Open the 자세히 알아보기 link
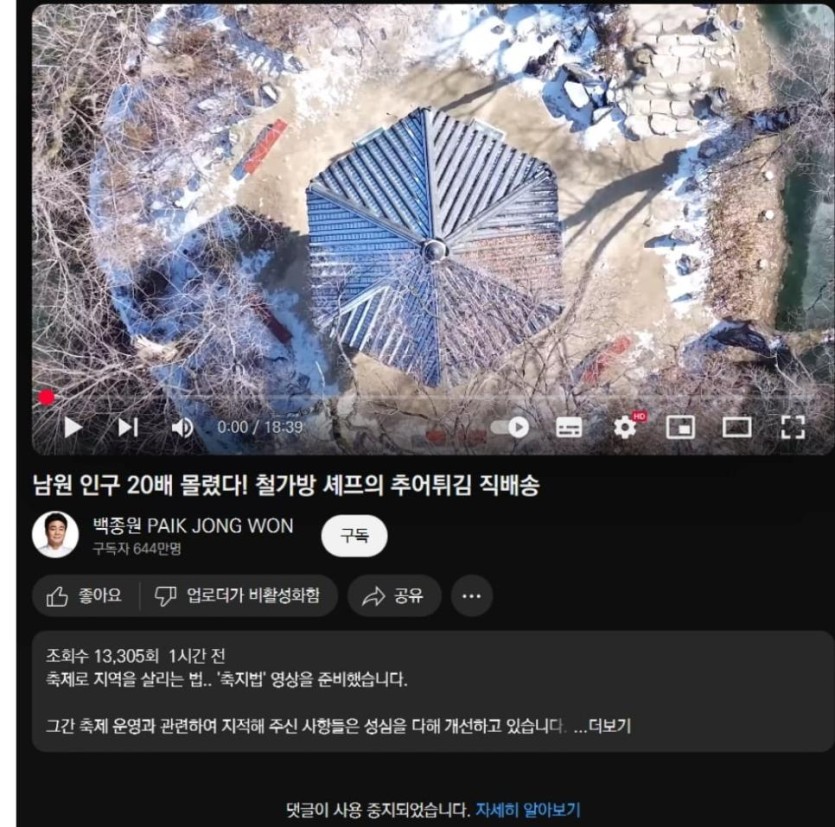This screenshot has width=835, height=827. tap(527, 809)
